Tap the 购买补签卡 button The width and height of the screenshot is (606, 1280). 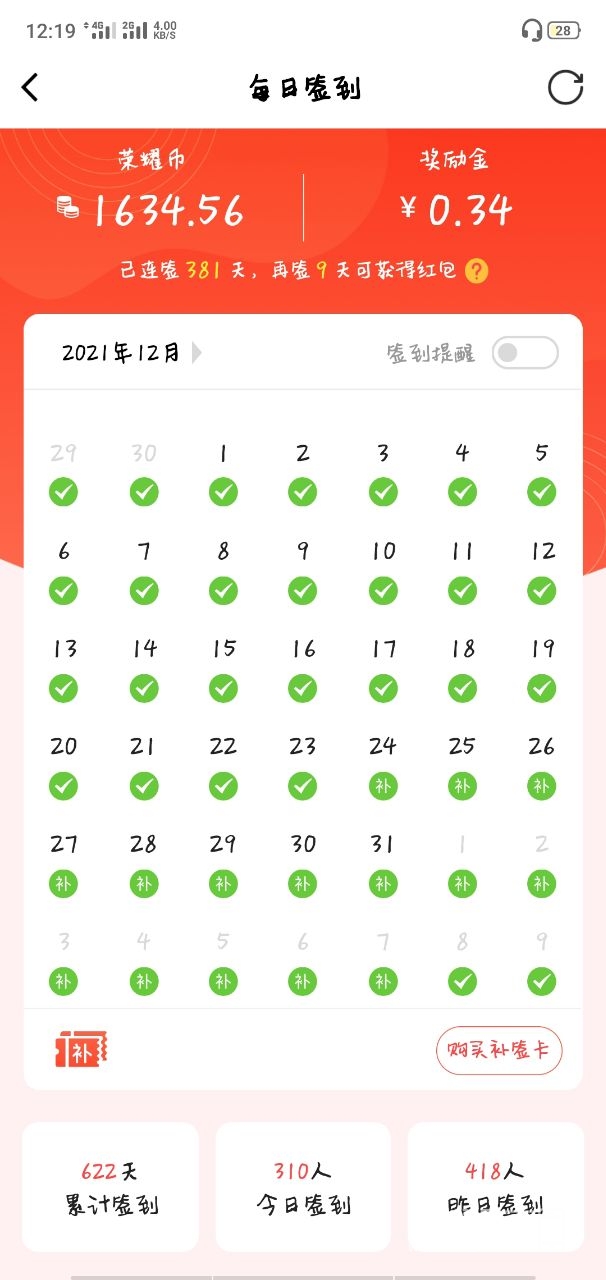(x=498, y=1050)
